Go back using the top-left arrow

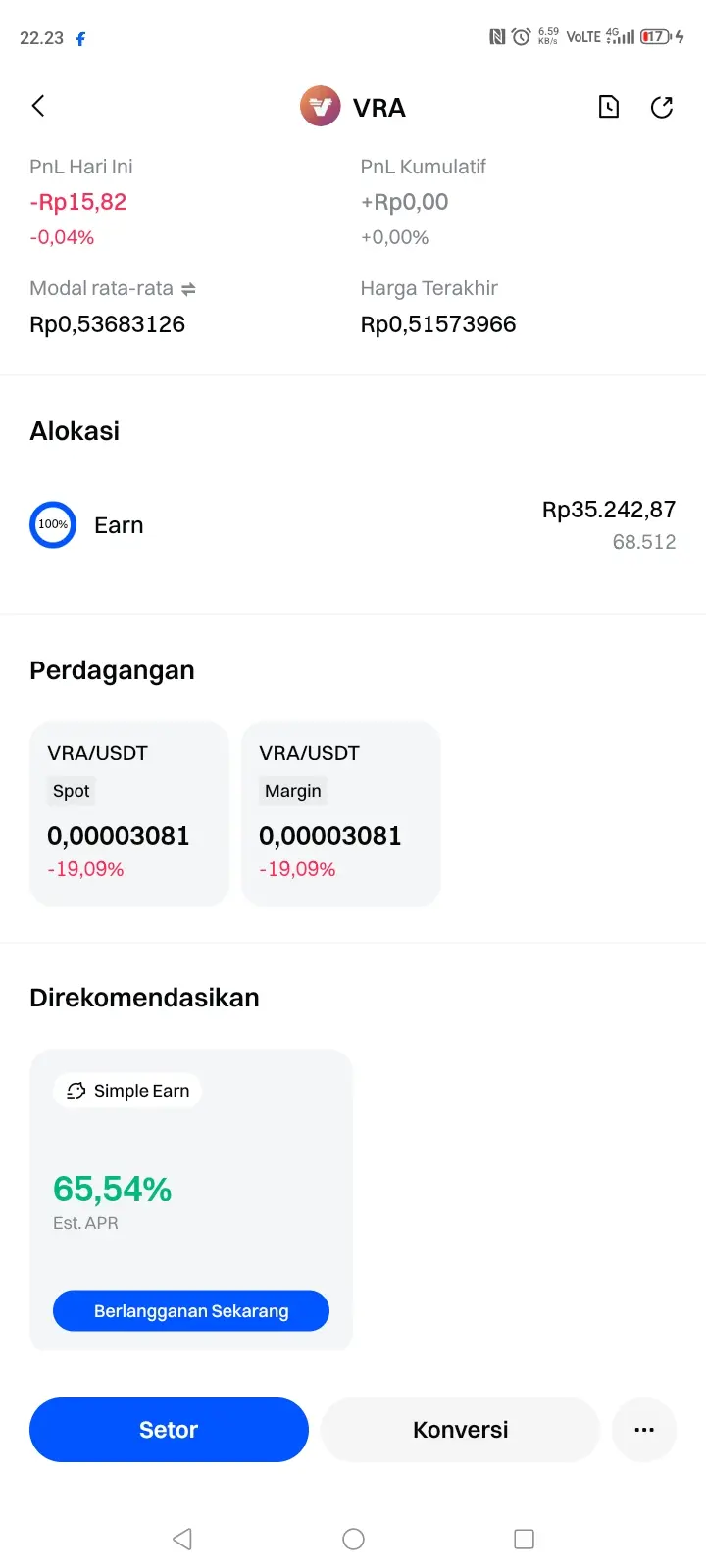click(x=38, y=106)
